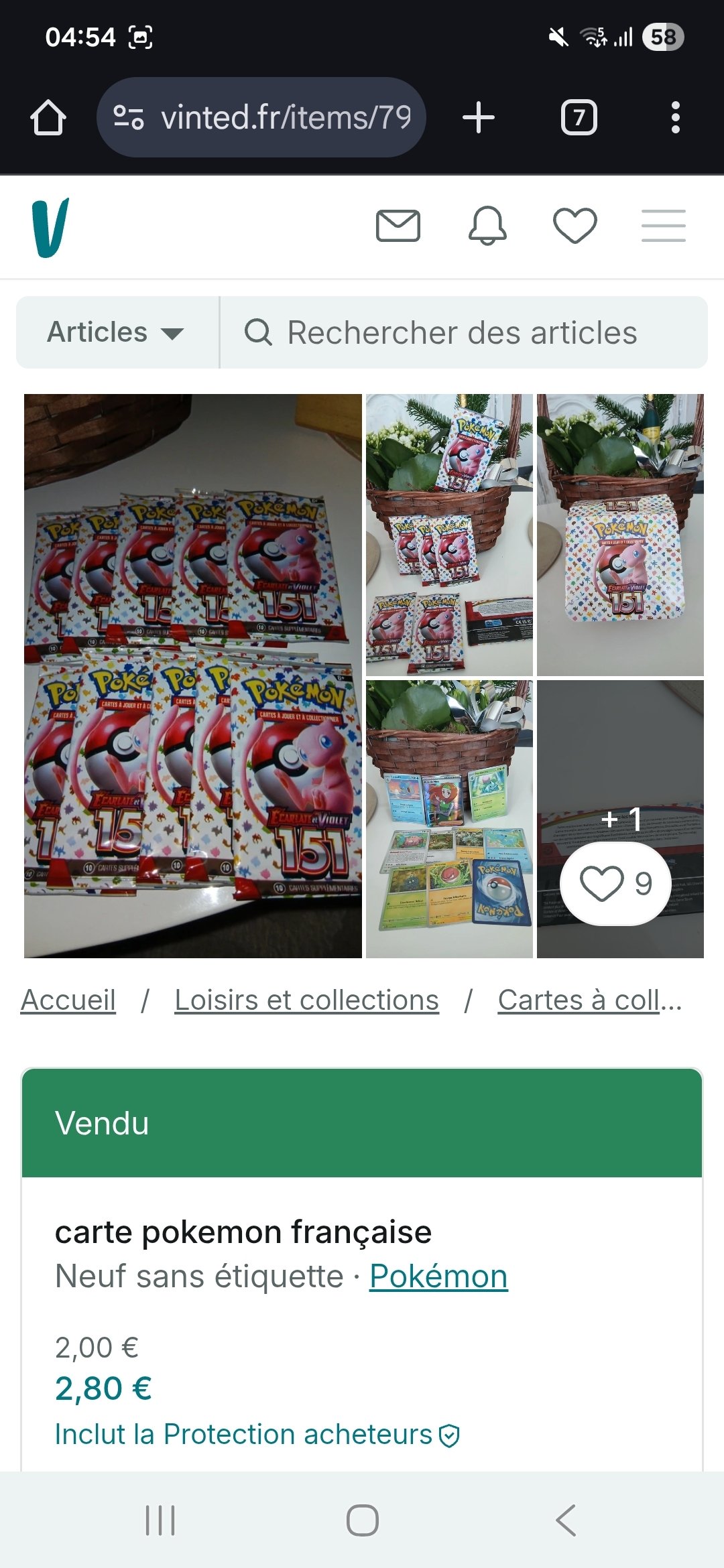Image resolution: width=724 pixels, height=1568 pixels.
Task: Open a new browser tab
Action: click(479, 118)
